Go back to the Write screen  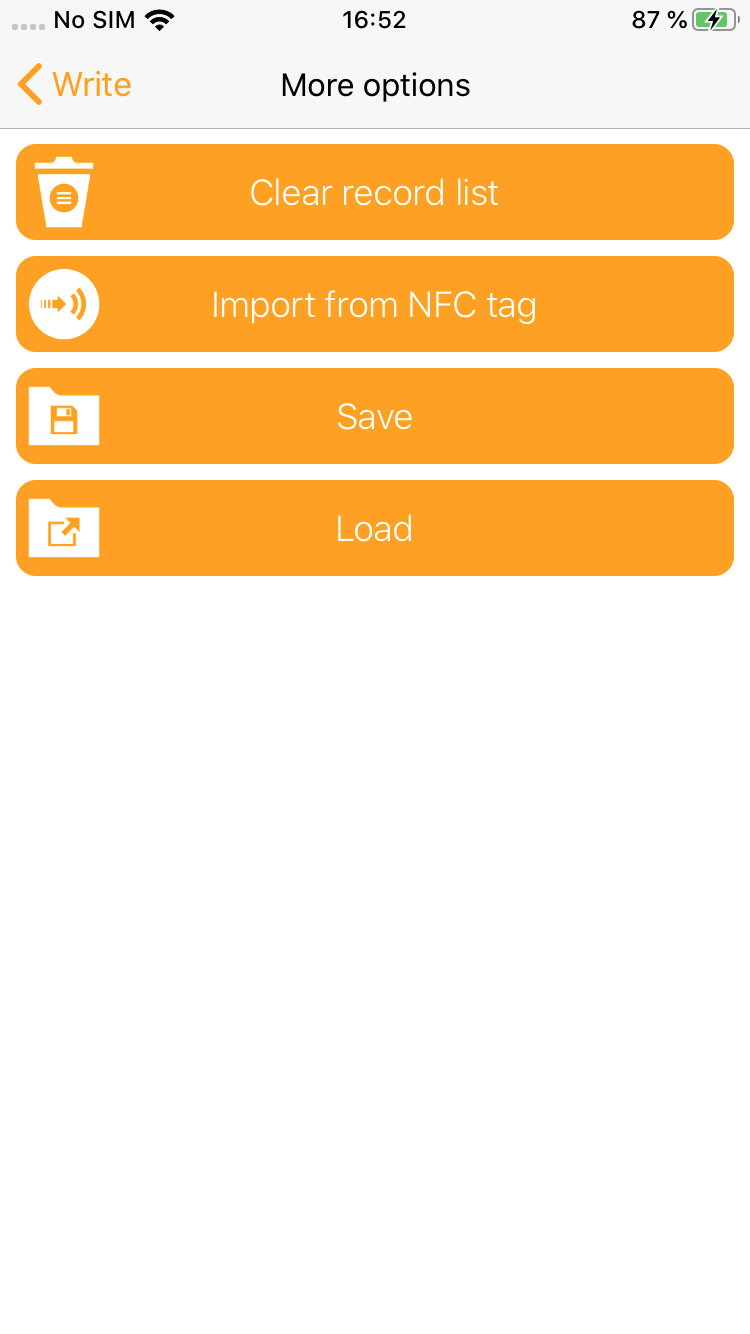(75, 85)
